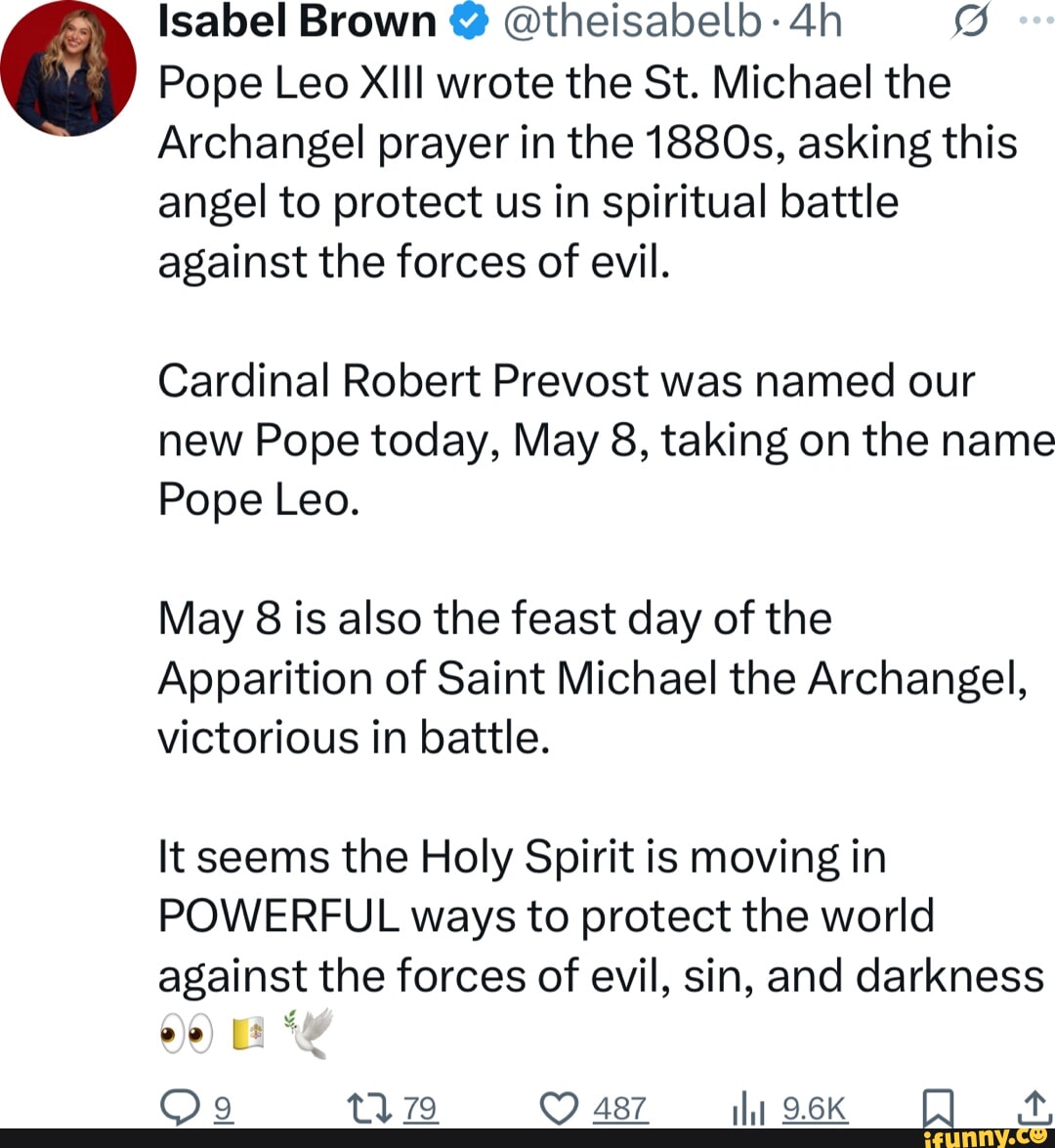Click the eyes emoji in the tweet

click(x=187, y=1031)
